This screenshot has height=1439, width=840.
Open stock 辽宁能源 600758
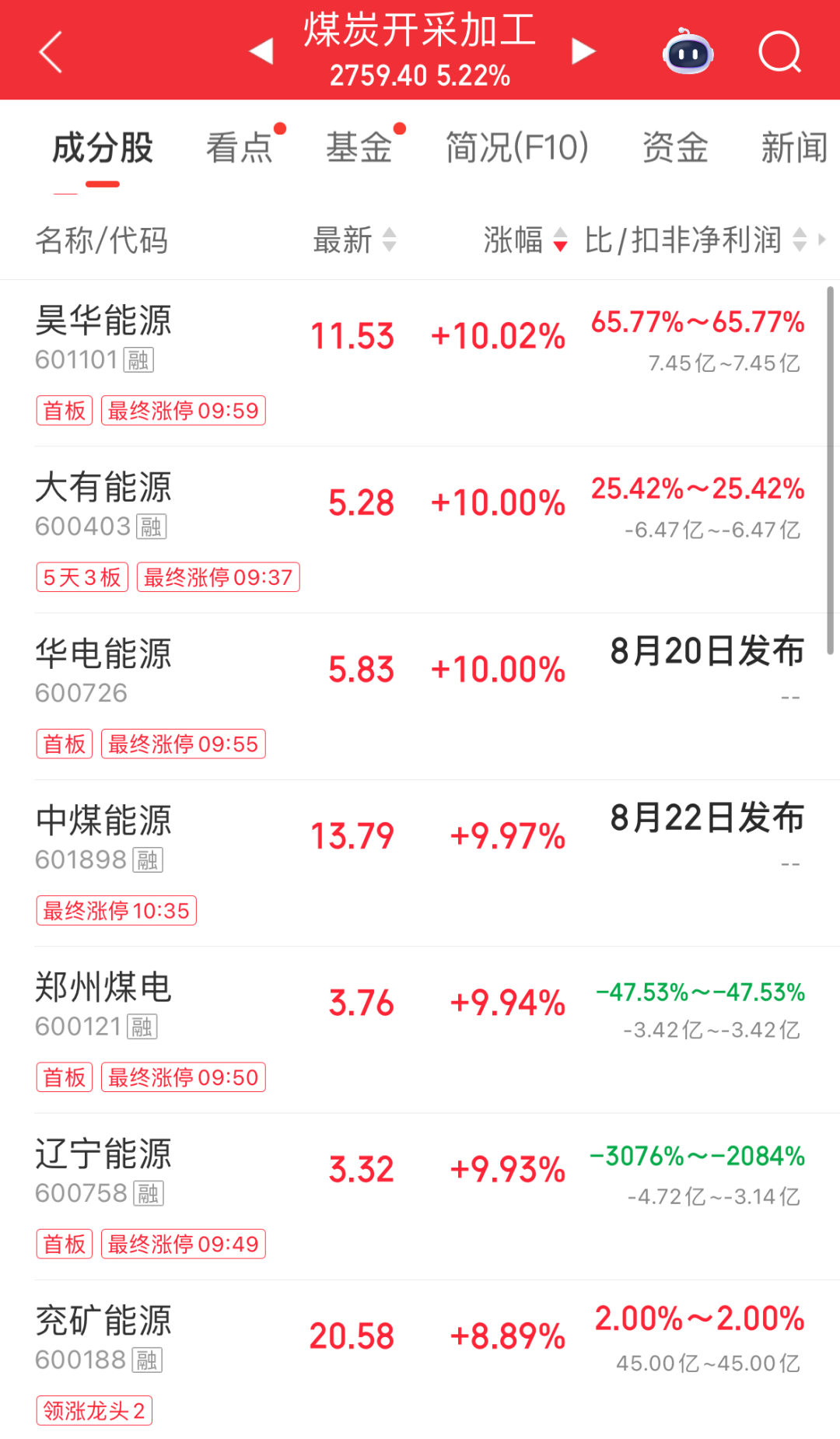[x=420, y=1196]
